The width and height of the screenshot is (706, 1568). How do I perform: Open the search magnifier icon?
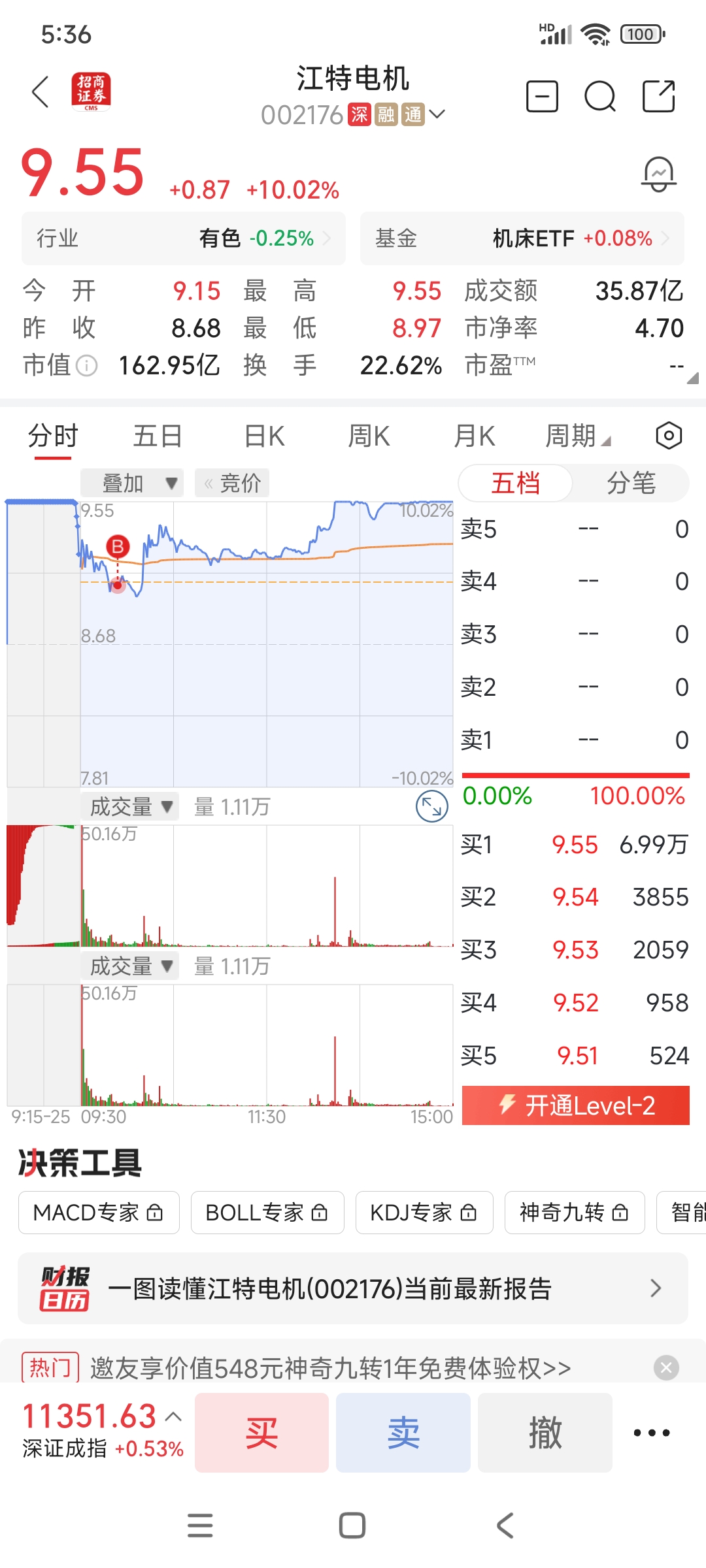pos(599,97)
